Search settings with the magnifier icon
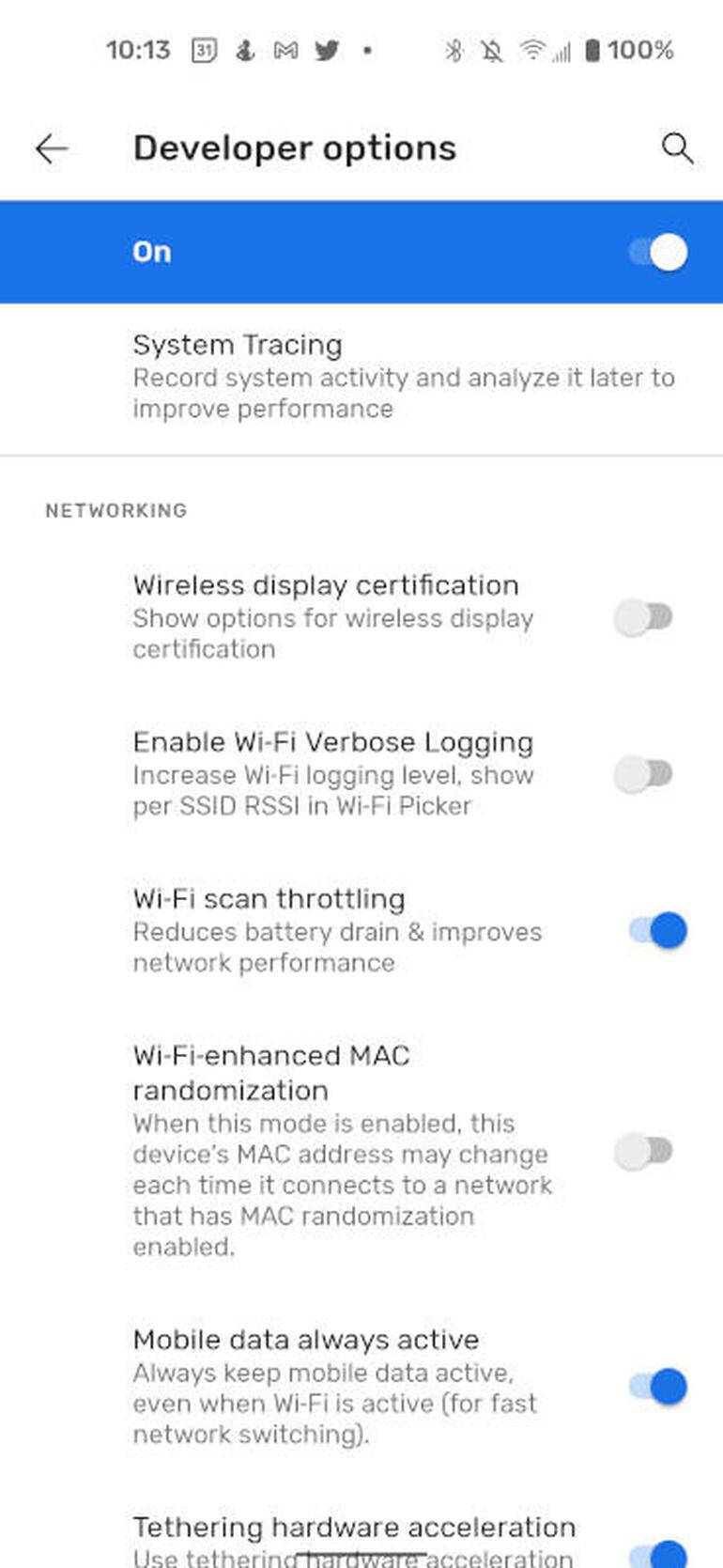 [677, 148]
